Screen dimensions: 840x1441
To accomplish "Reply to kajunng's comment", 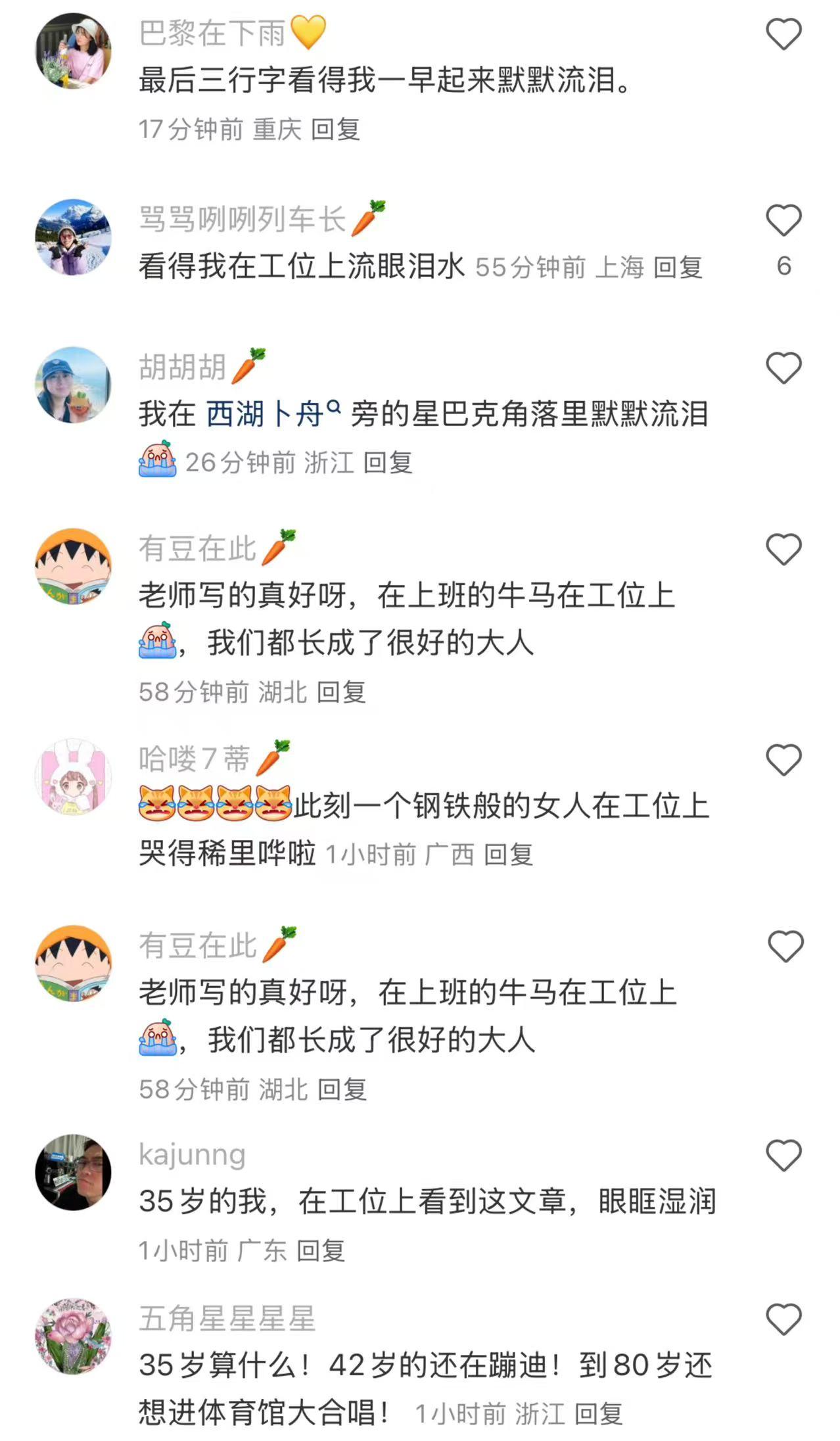I will click(x=321, y=1250).
